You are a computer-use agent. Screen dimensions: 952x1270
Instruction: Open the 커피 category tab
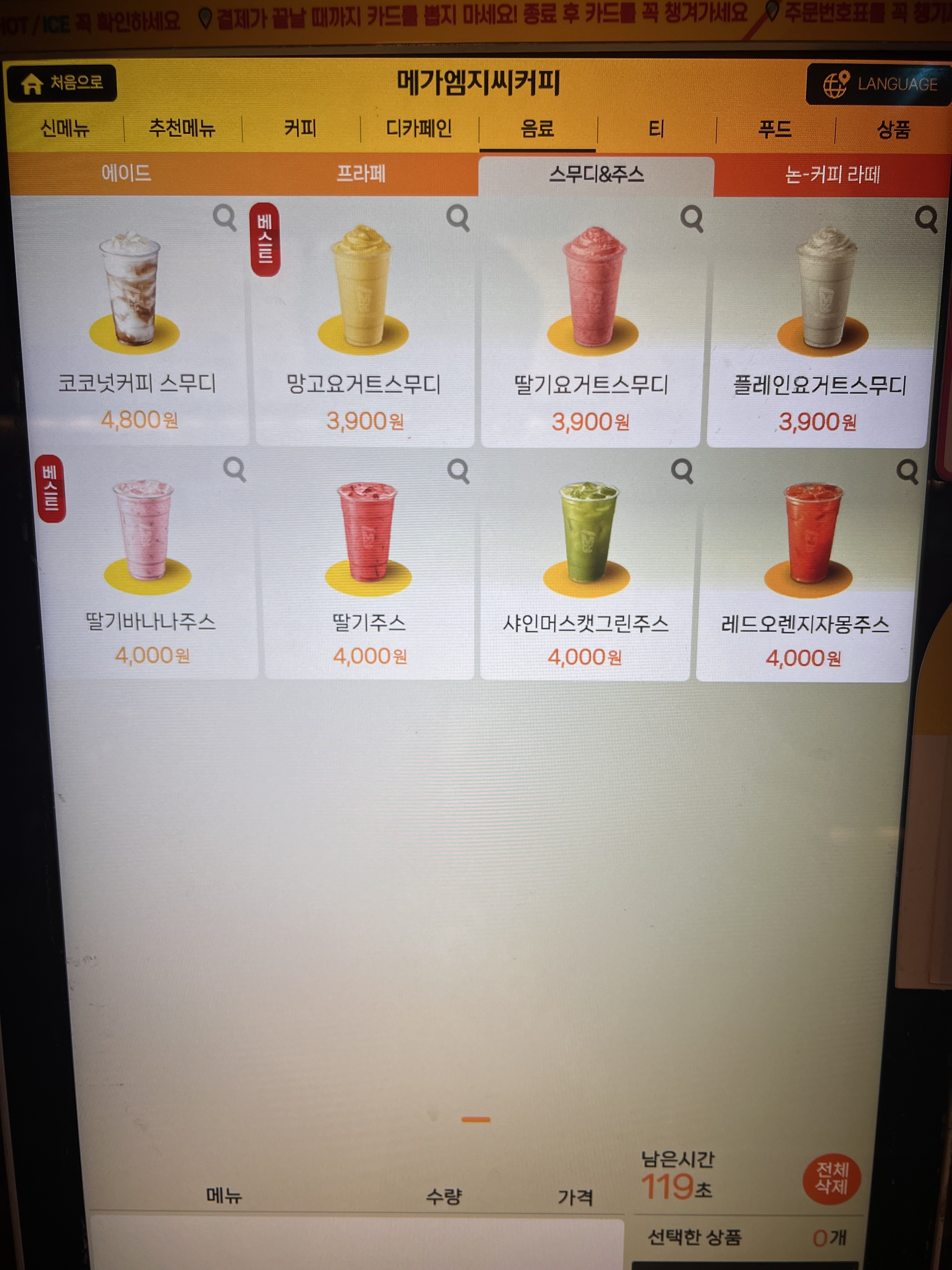(x=301, y=128)
